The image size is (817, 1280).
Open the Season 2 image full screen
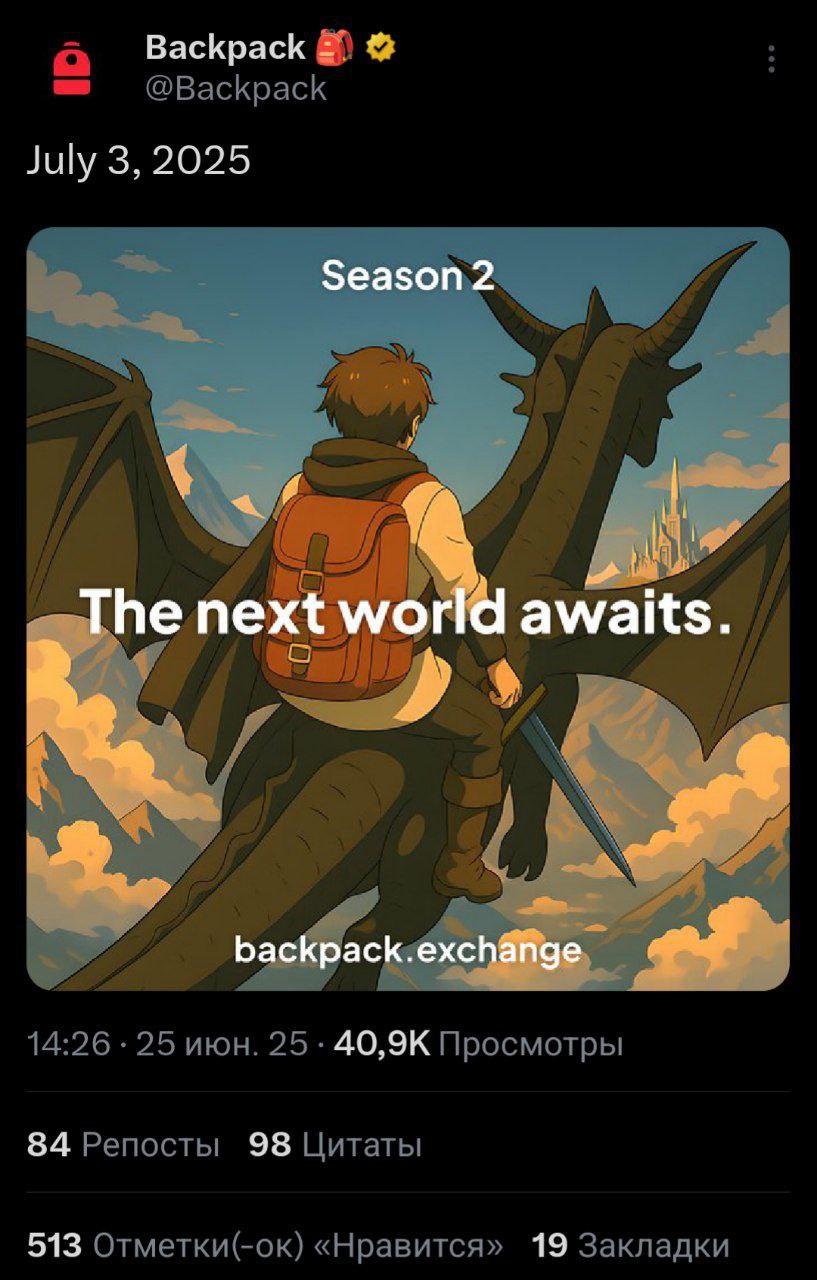408,608
